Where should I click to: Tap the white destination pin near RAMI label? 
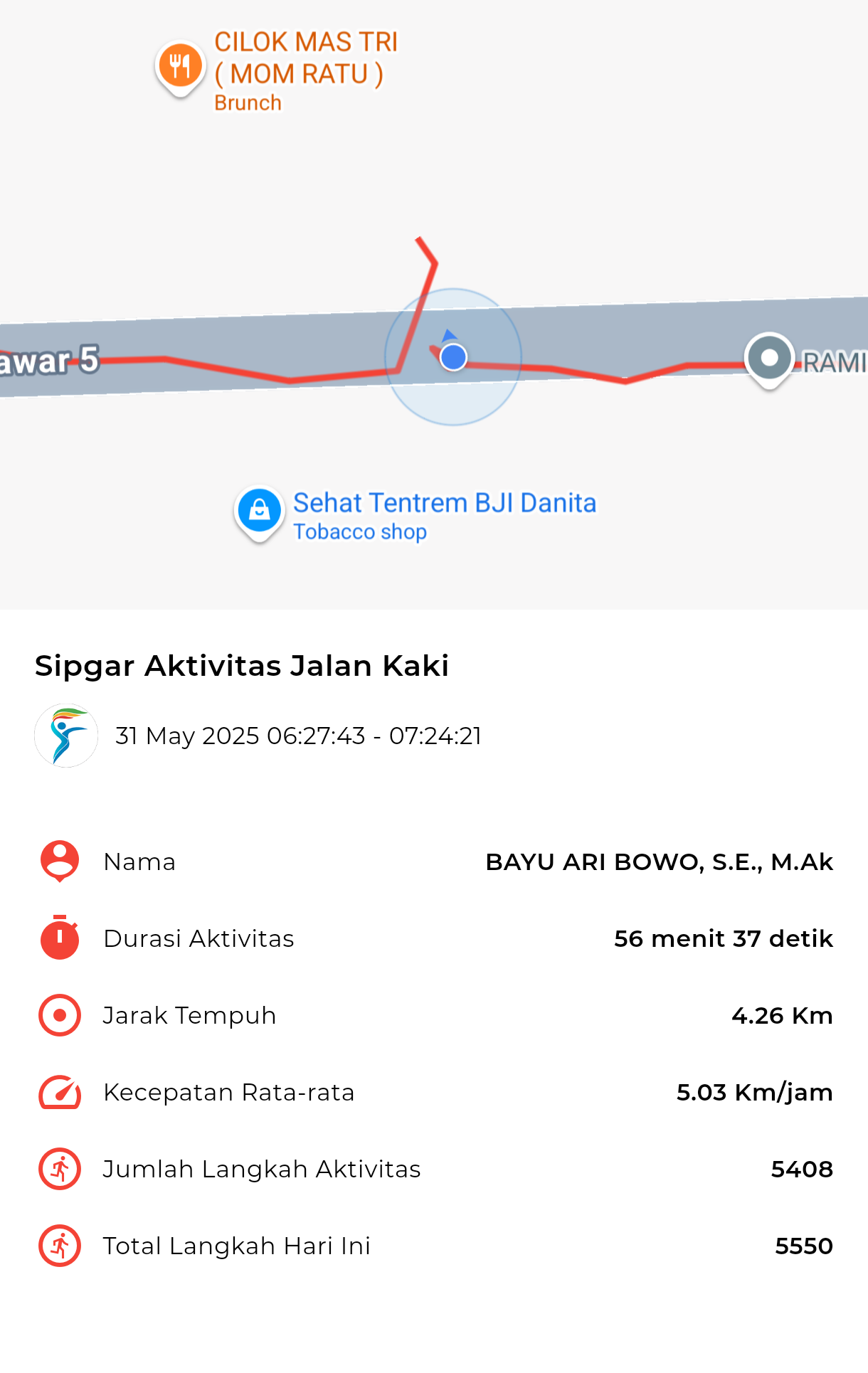768,359
